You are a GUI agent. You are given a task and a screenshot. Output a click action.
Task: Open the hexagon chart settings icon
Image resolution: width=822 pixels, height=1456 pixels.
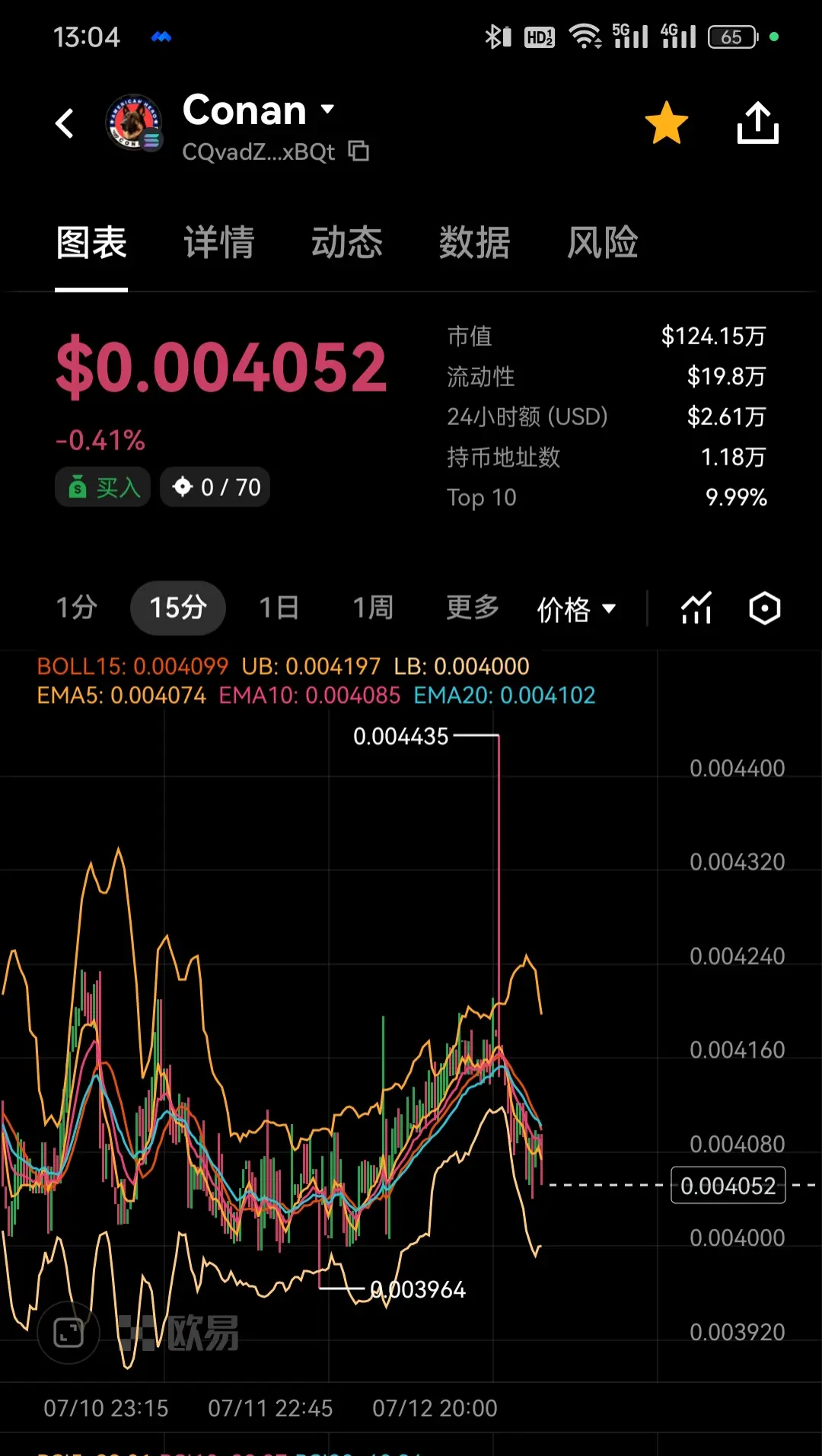click(765, 608)
